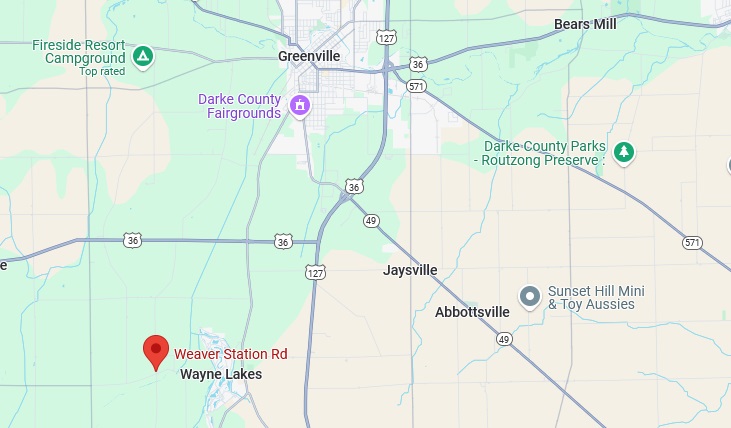Select the Darke County Fairgrounds marker
Image resolution: width=731 pixels, height=428 pixels.
tap(298, 106)
